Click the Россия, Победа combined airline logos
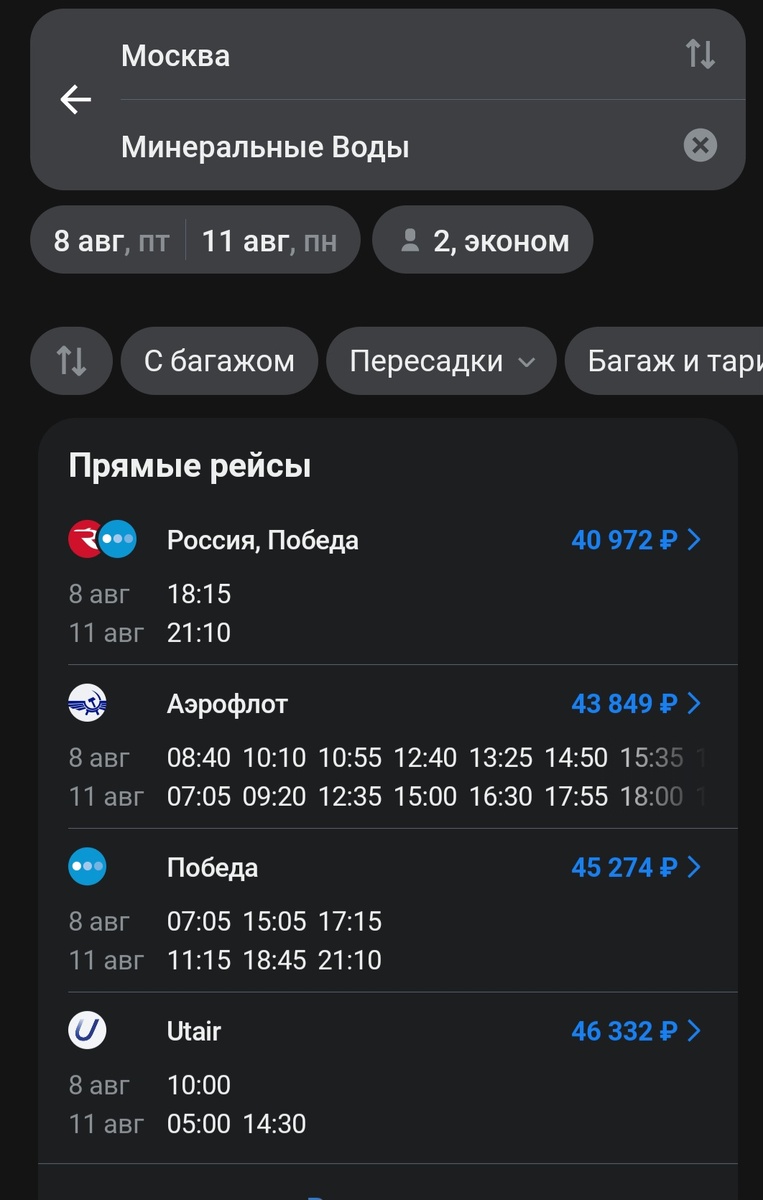 [x=102, y=539]
